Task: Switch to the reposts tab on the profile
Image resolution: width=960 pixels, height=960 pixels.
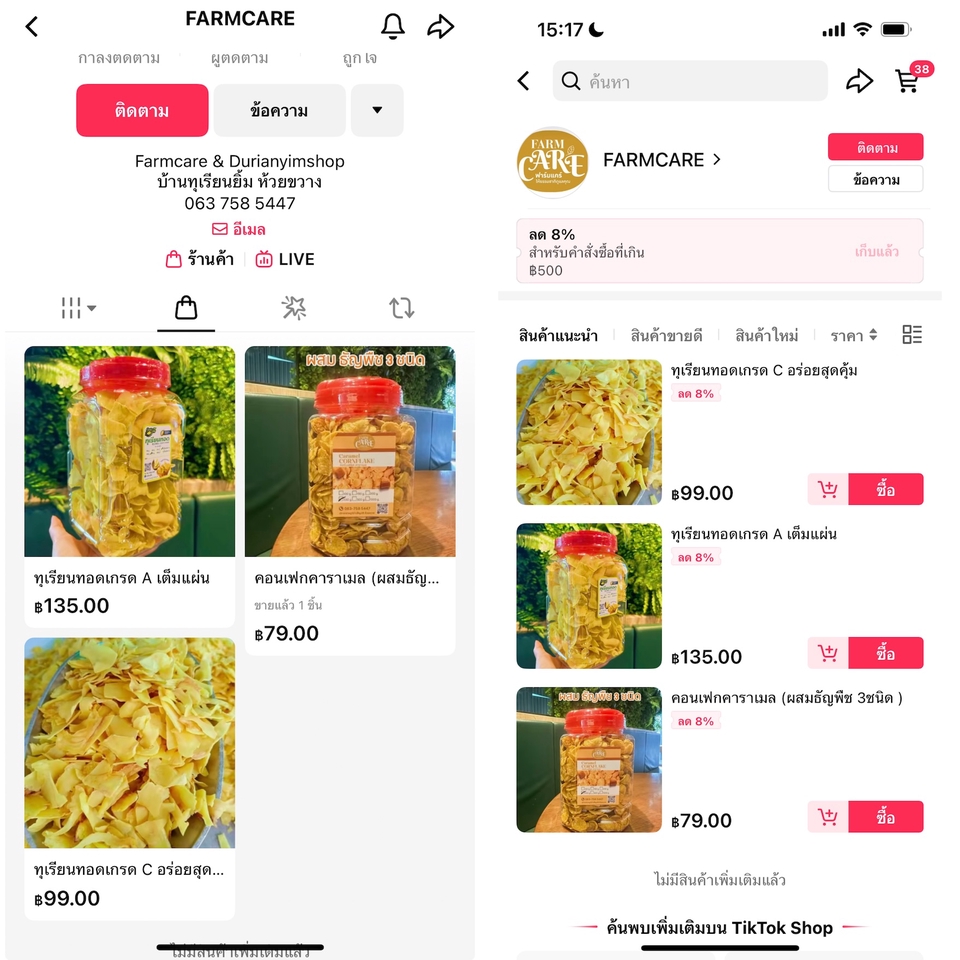Action: coord(402,308)
